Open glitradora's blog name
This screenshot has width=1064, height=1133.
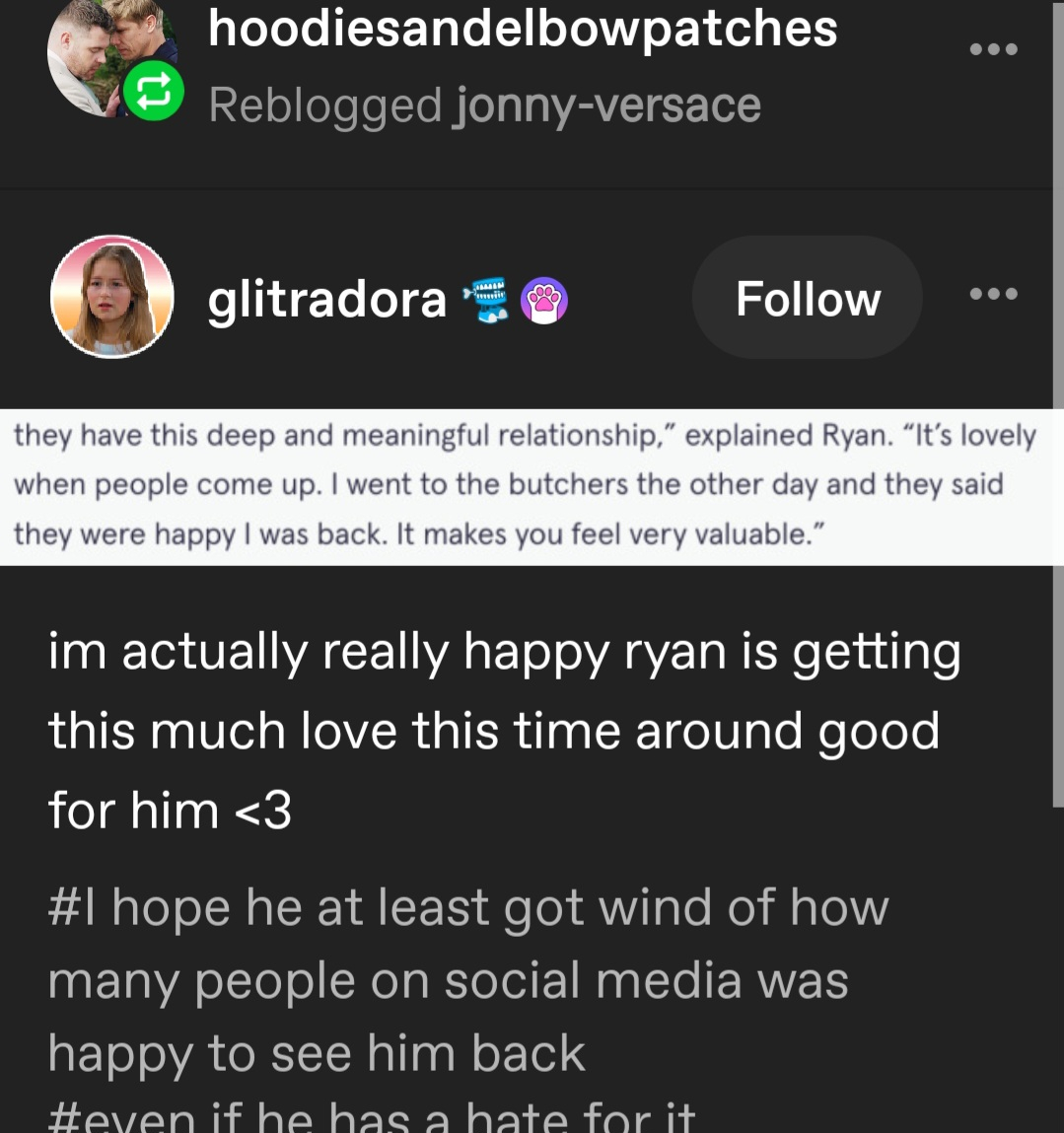coord(326,299)
